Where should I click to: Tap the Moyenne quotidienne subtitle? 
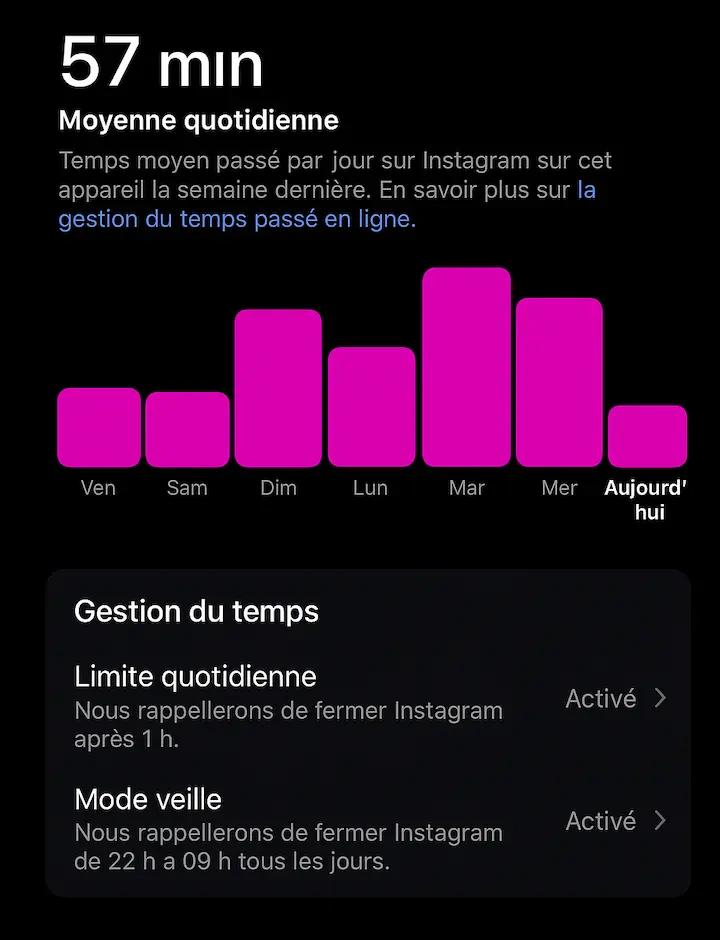(199, 120)
